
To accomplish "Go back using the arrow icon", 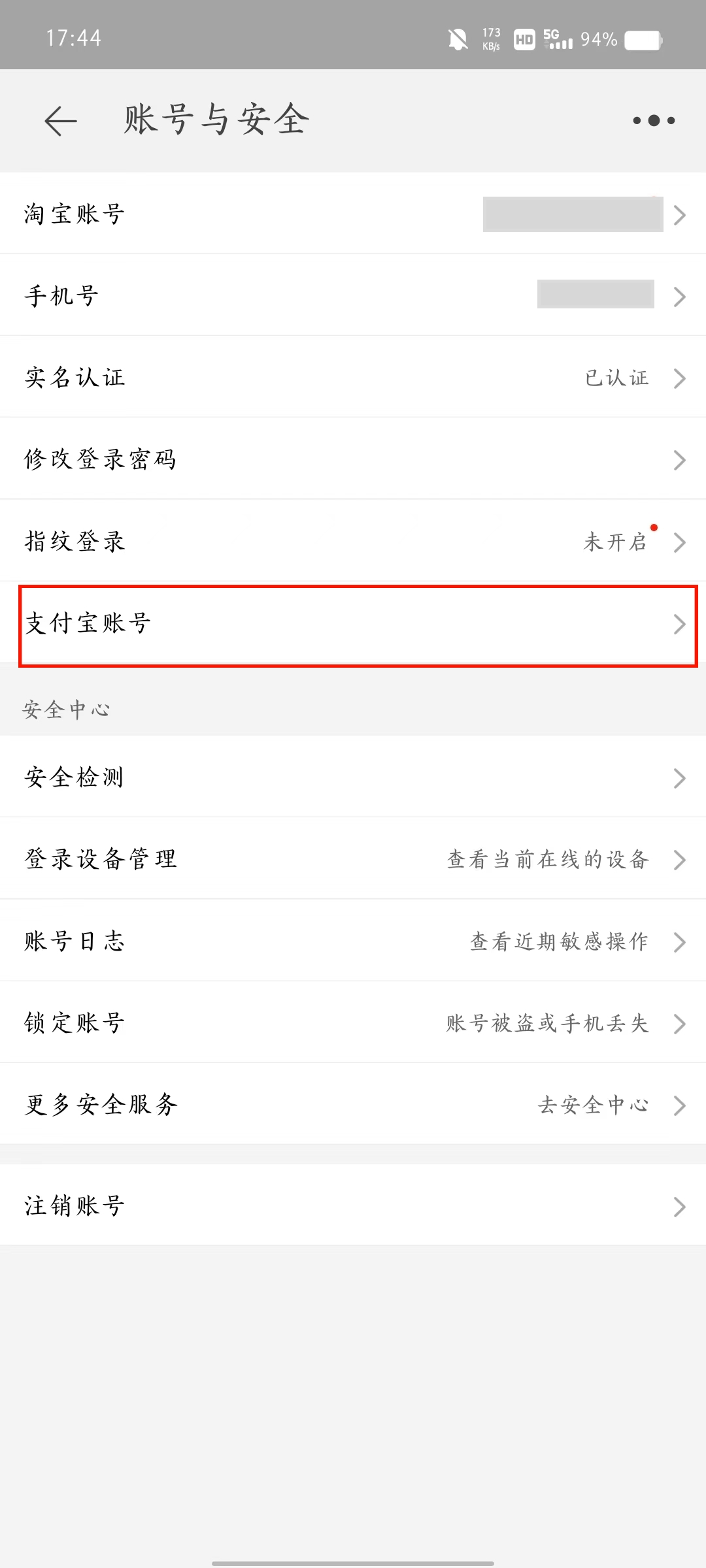I will coord(61,121).
